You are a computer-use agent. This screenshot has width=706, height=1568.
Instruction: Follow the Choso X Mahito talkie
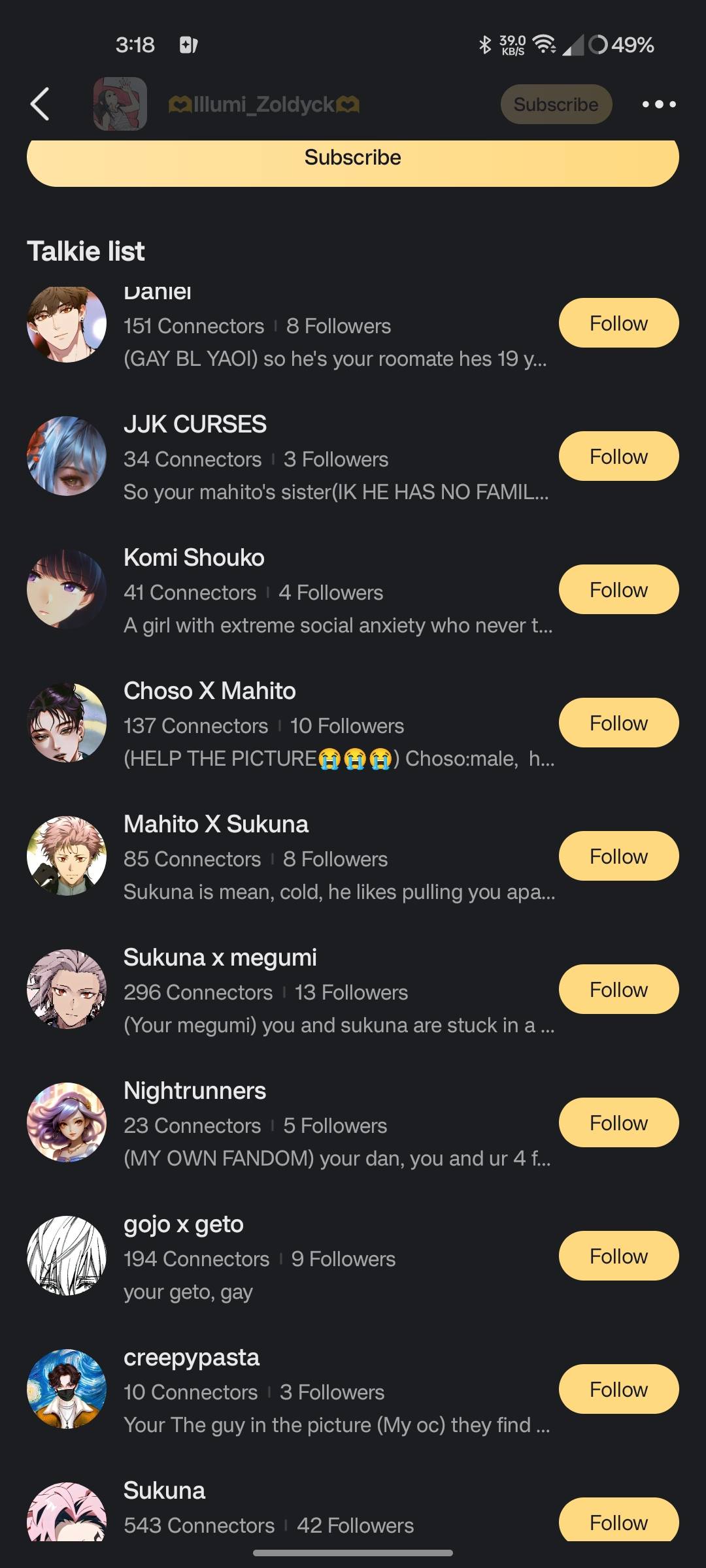pos(618,723)
